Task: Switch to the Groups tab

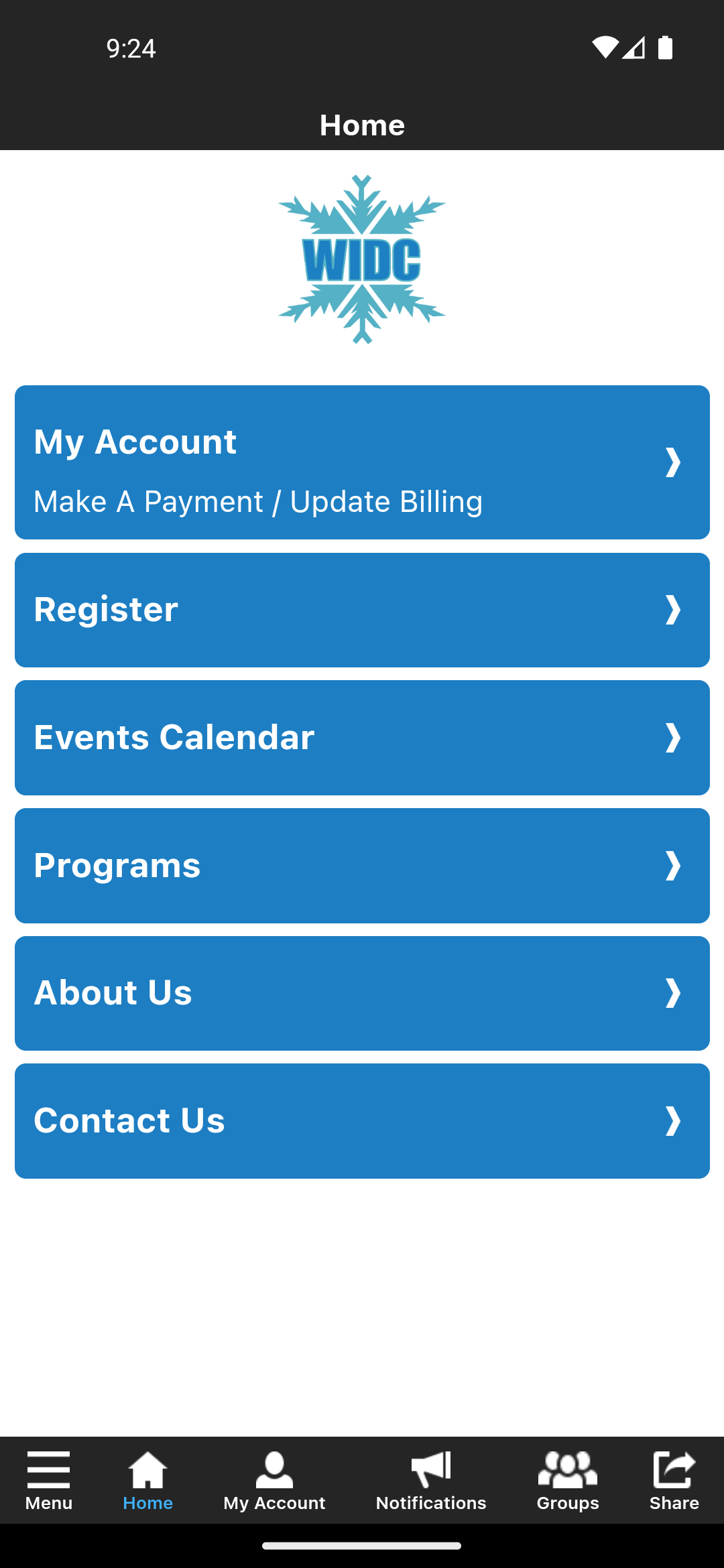Action: (x=568, y=1481)
